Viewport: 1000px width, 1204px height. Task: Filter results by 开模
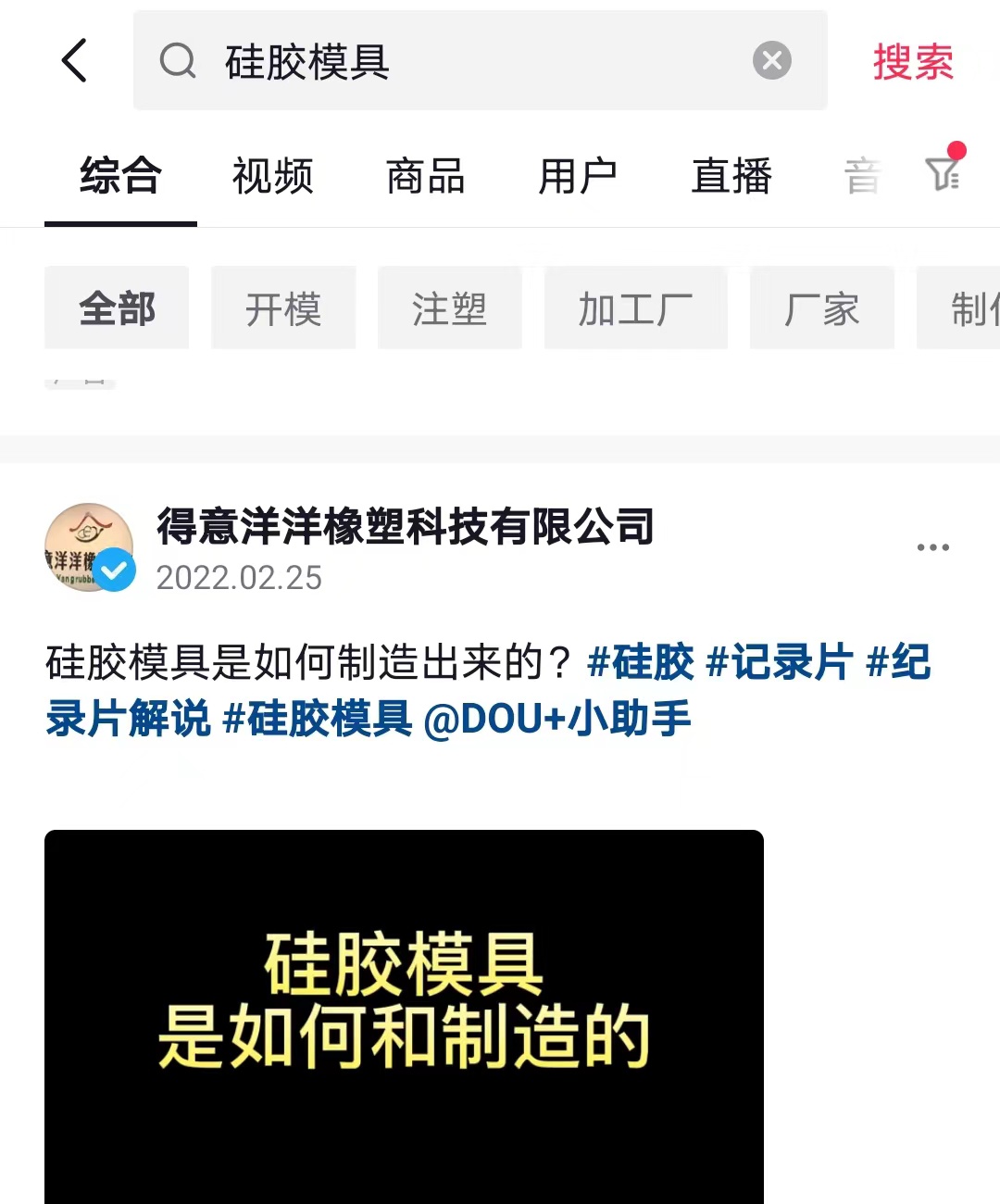coord(283,308)
